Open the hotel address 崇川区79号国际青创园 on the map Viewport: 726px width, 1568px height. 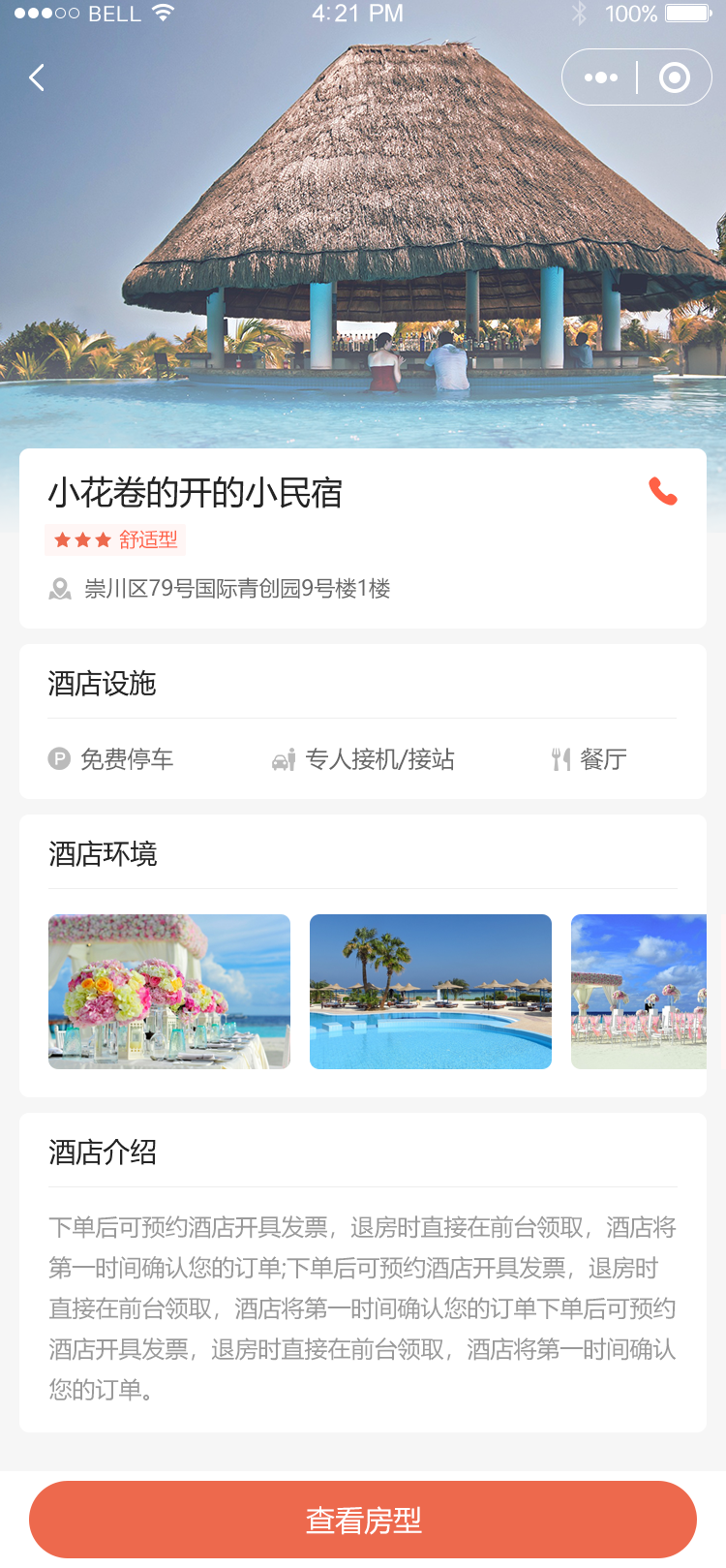(x=237, y=589)
